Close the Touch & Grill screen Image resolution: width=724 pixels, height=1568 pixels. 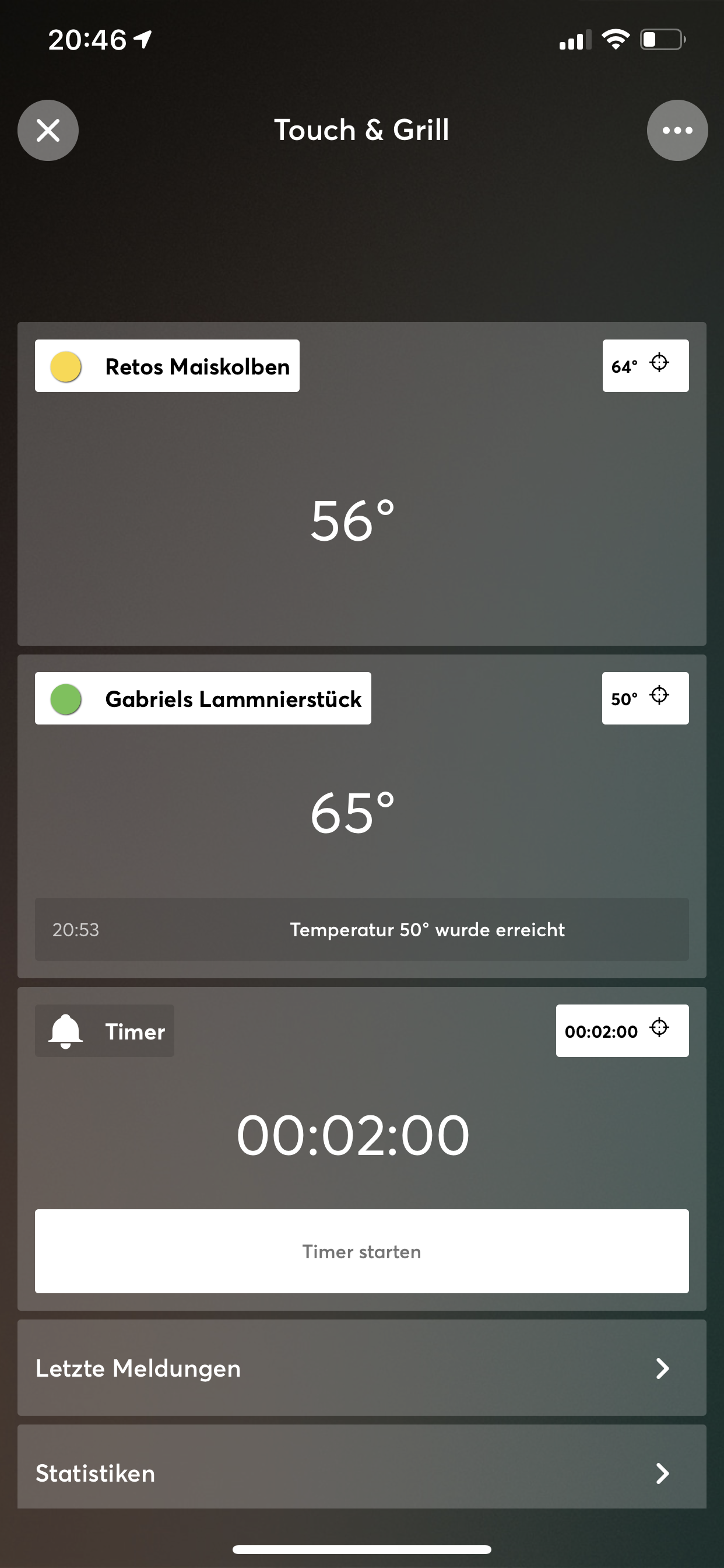(x=48, y=130)
